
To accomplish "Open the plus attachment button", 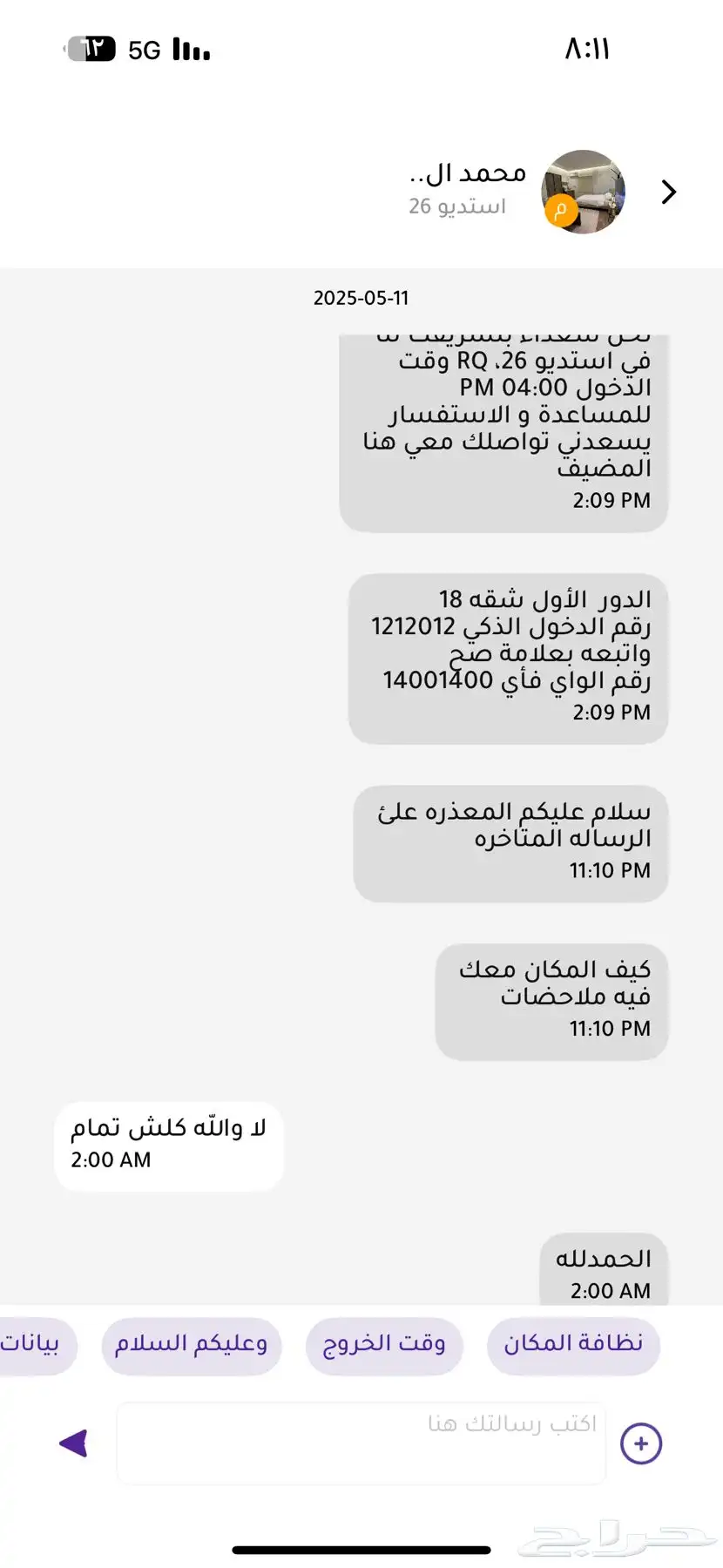I will pos(641,1443).
